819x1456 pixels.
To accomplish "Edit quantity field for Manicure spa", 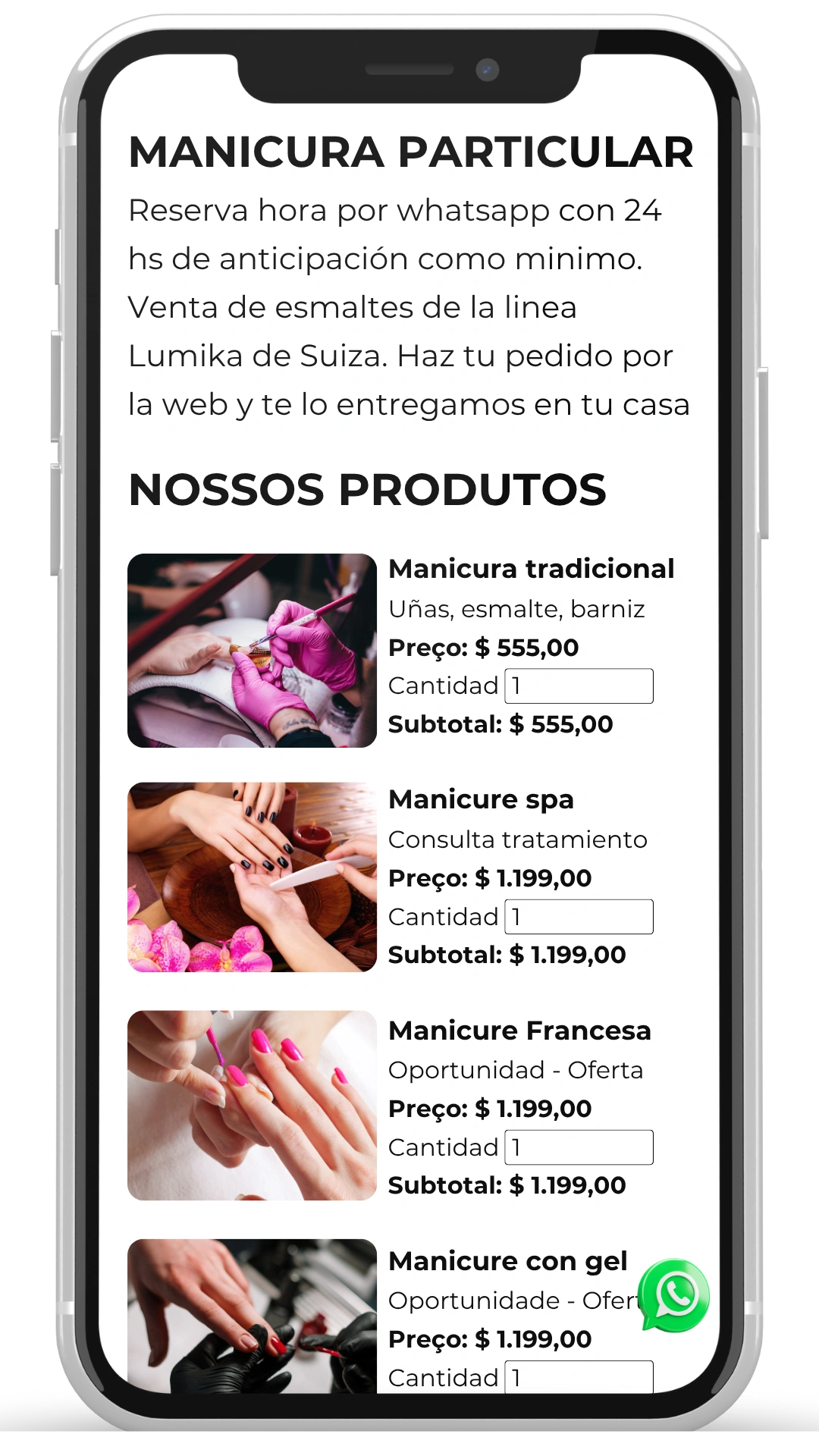I will 579,916.
